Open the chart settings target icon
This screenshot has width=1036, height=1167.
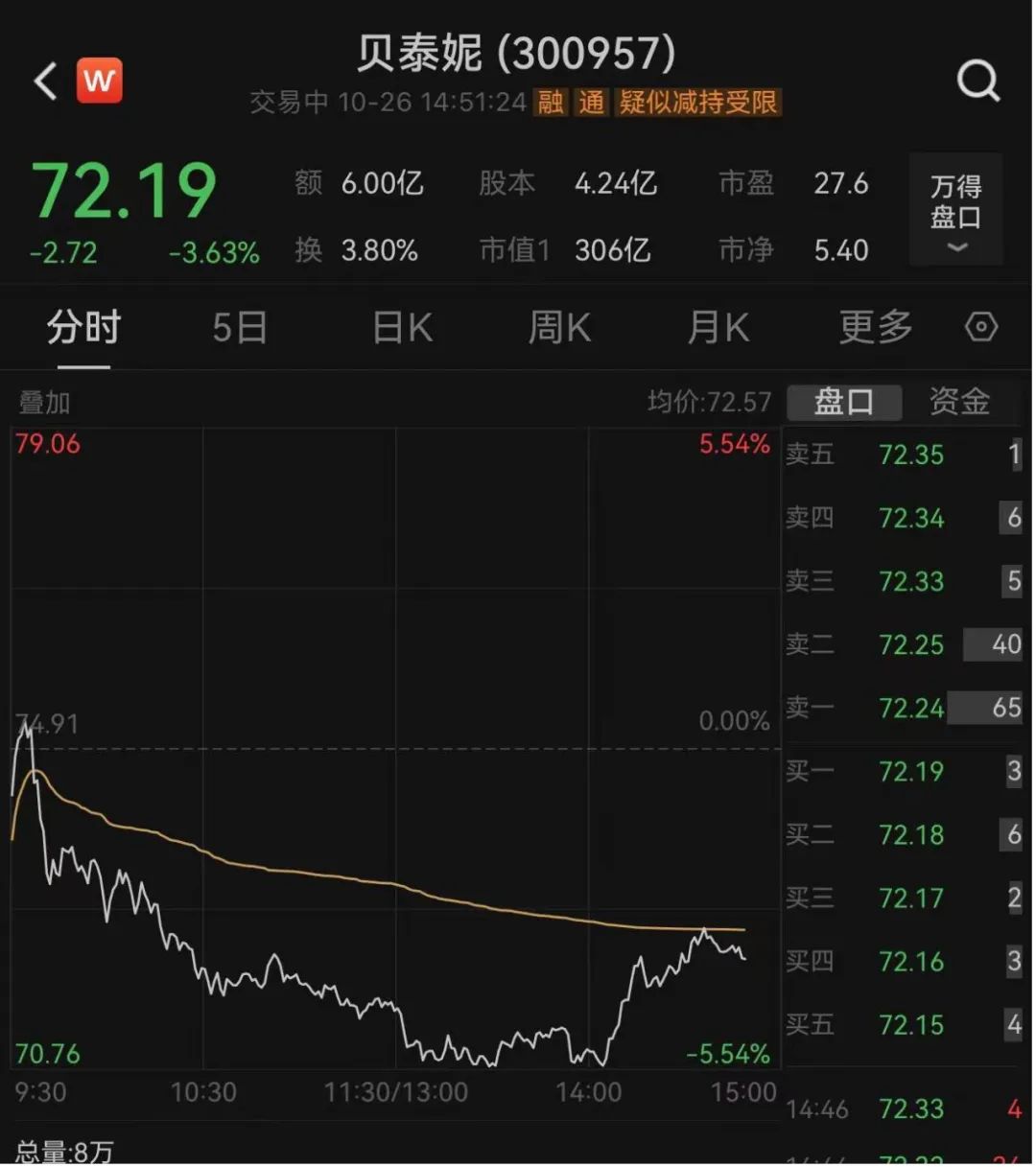pyautogui.click(x=980, y=326)
